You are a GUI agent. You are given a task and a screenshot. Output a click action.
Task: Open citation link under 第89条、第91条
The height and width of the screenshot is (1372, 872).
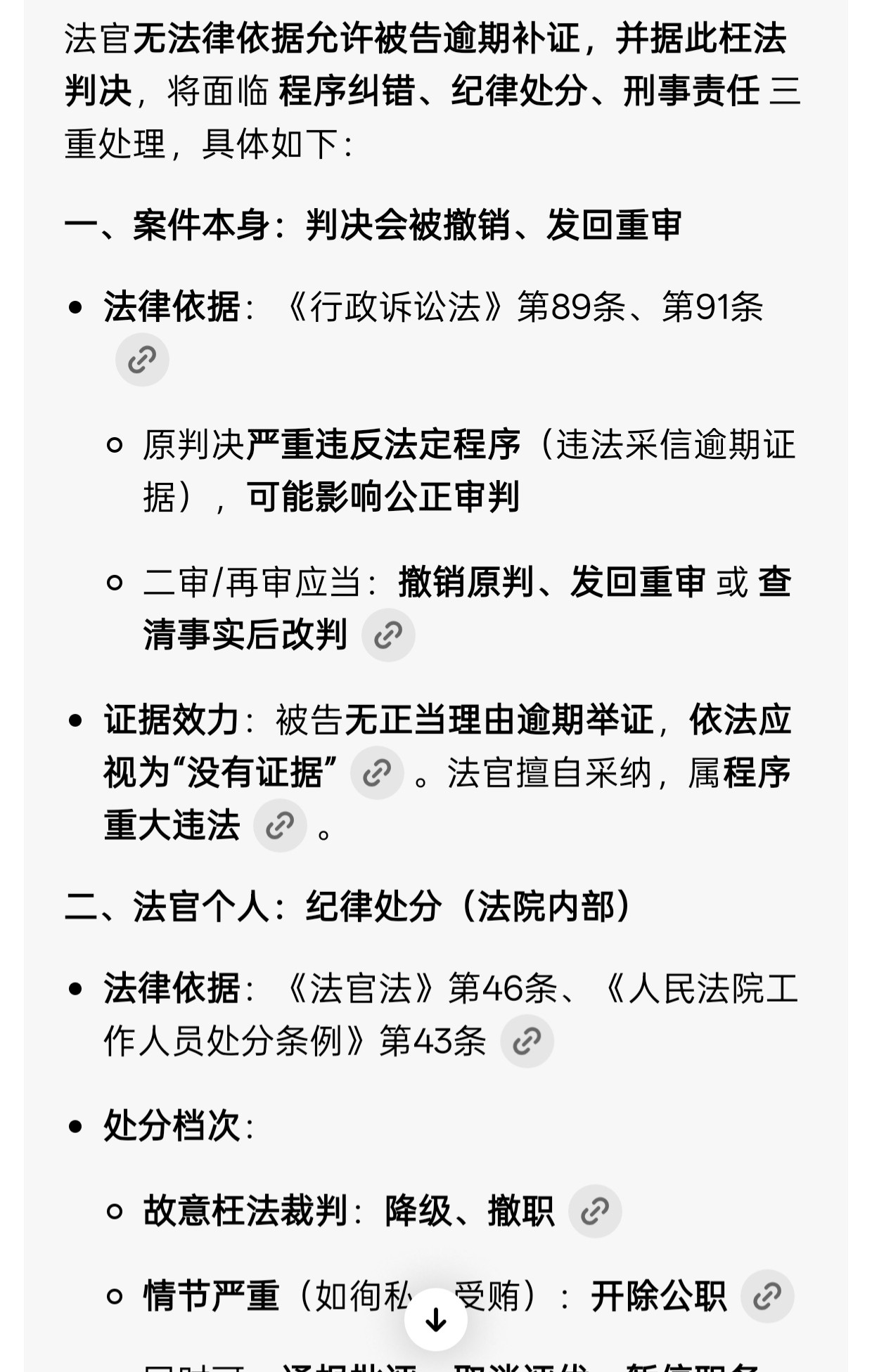(142, 360)
